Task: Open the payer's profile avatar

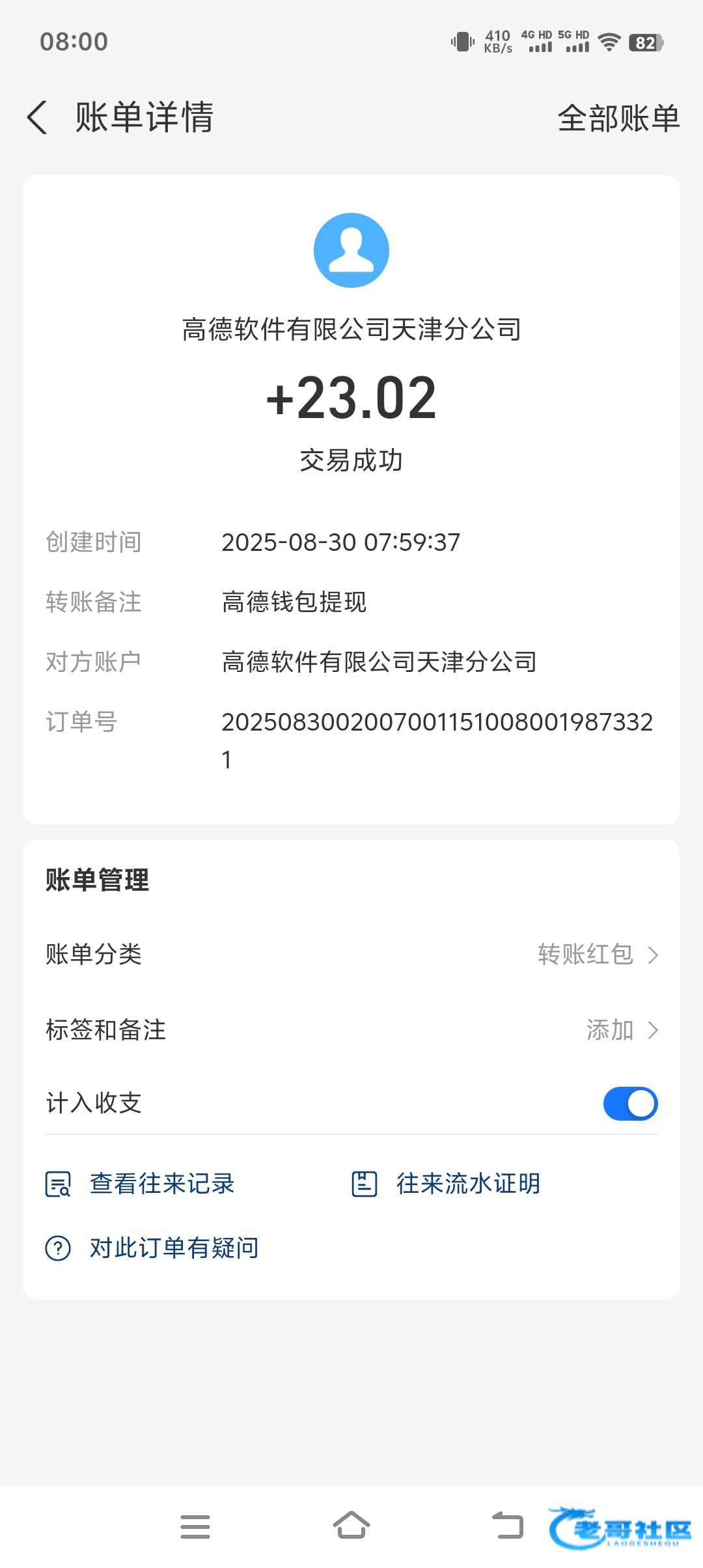Action: tap(351, 250)
